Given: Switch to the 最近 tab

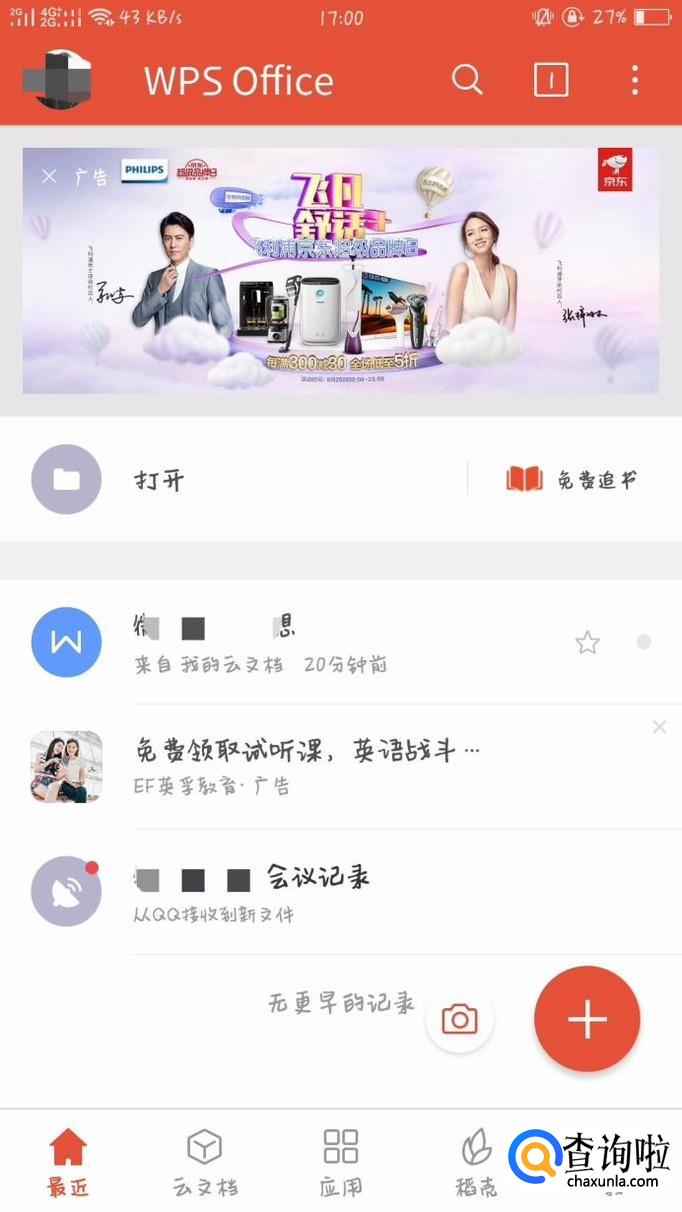Looking at the screenshot, I should coord(68,1162).
